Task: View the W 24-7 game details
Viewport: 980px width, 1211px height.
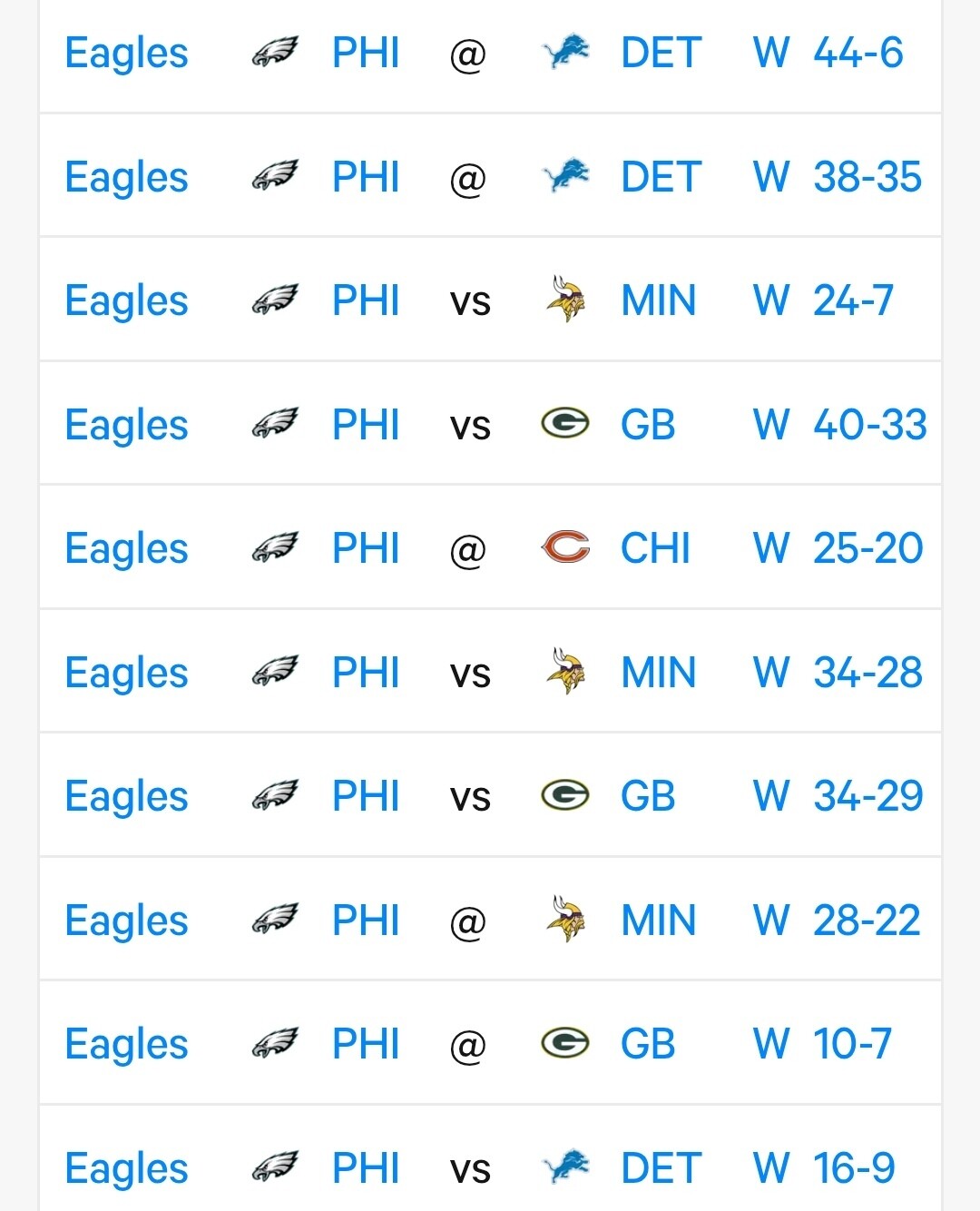Action: click(x=823, y=300)
